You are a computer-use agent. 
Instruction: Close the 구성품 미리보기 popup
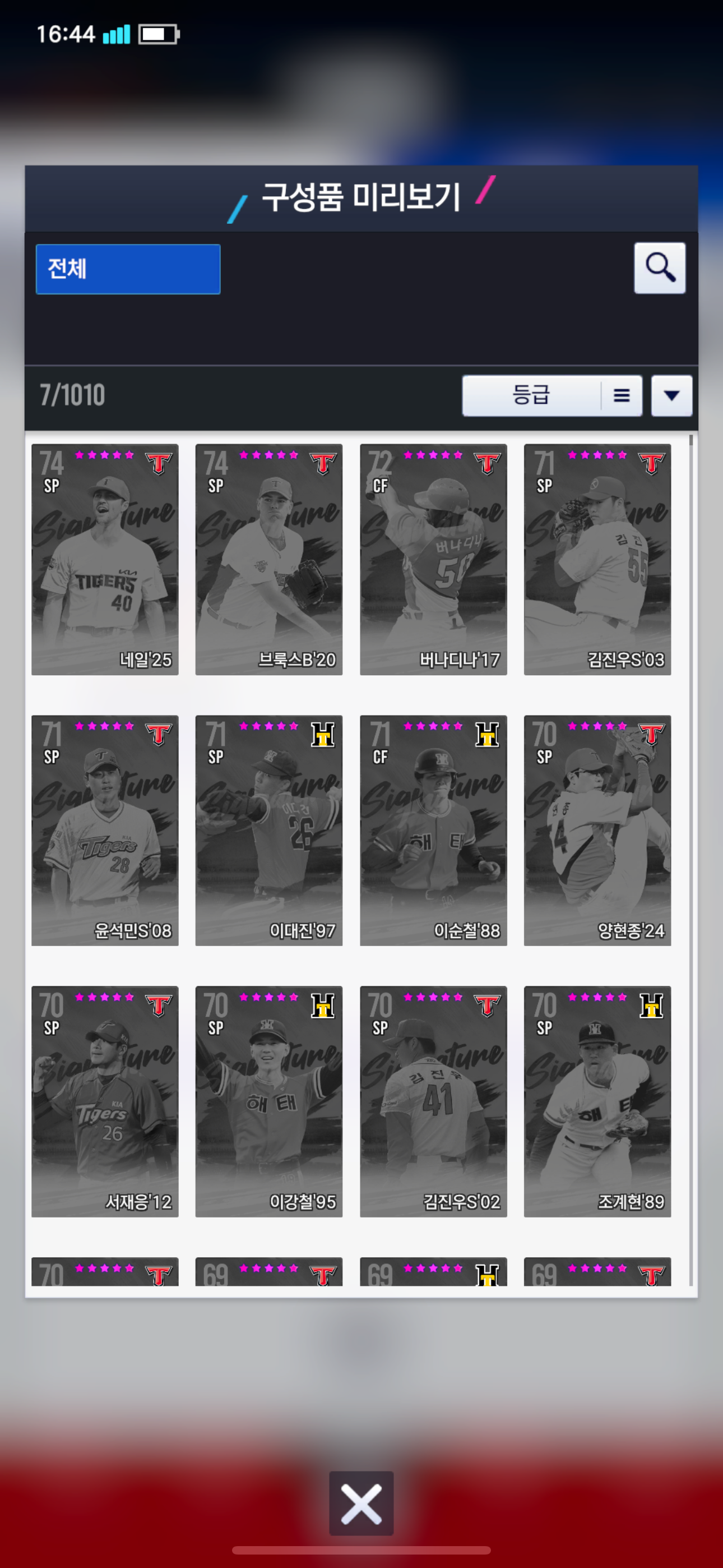(x=361, y=1504)
